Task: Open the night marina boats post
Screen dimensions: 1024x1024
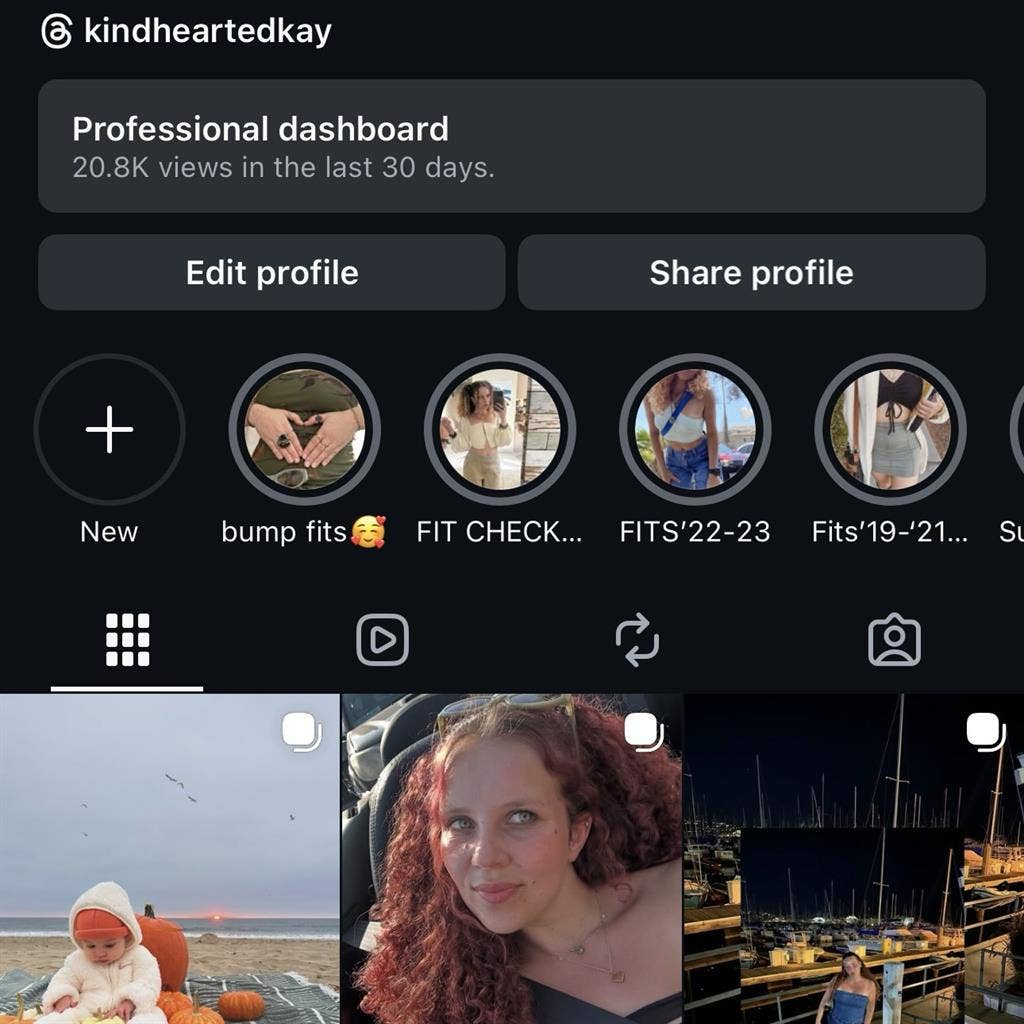Action: point(853,858)
